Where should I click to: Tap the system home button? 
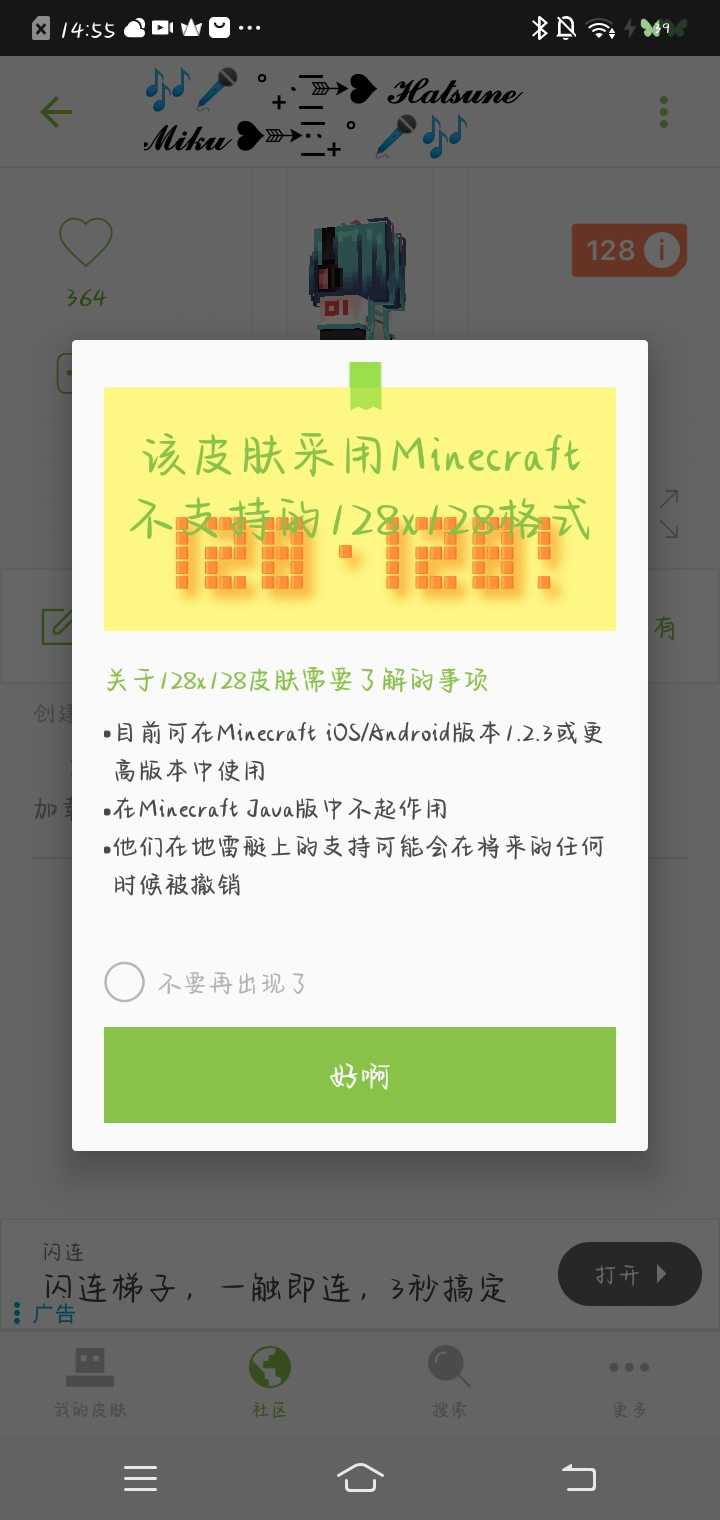pos(360,1477)
